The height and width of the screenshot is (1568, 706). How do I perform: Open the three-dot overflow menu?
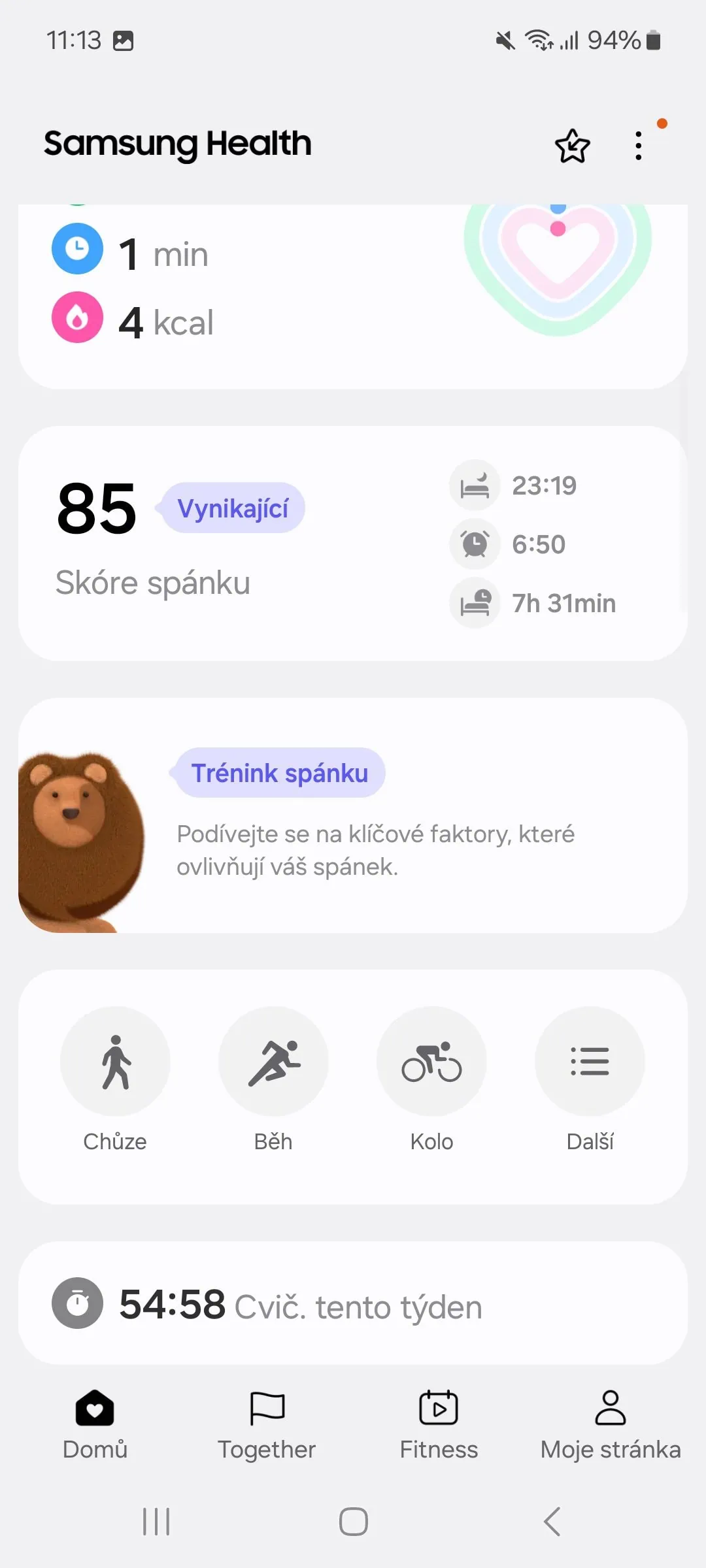coord(639,146)
